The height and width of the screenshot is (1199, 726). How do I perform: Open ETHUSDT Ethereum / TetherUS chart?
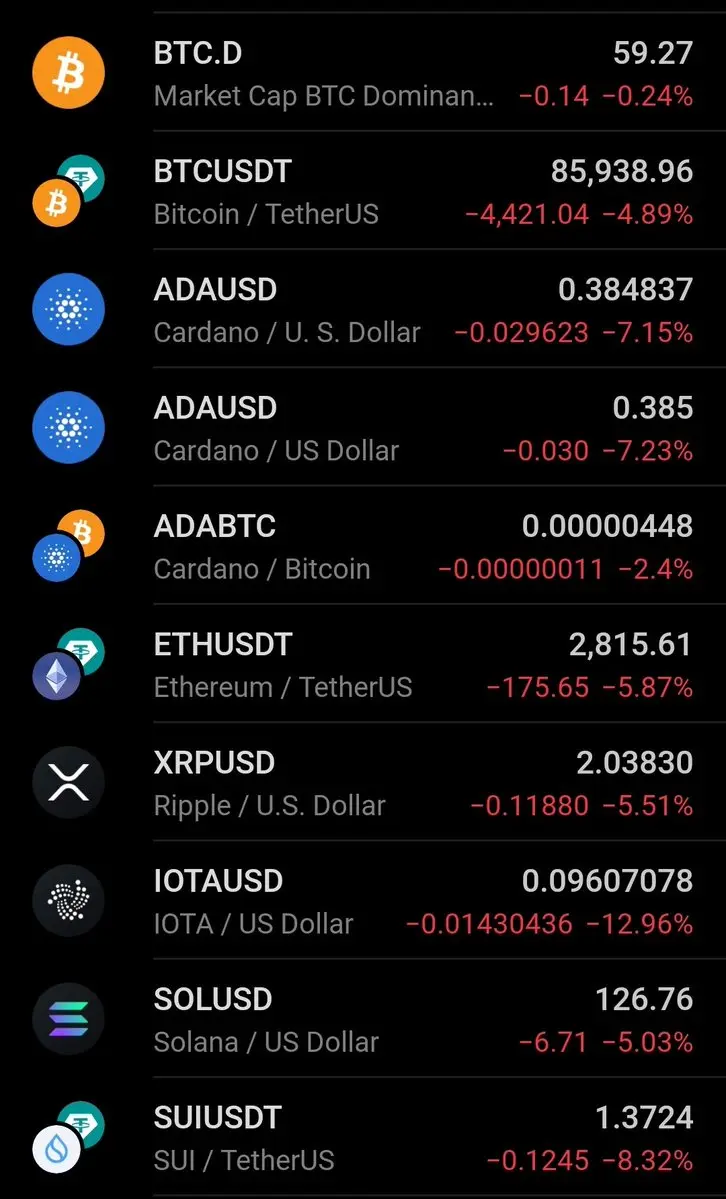tap(363, 664)
